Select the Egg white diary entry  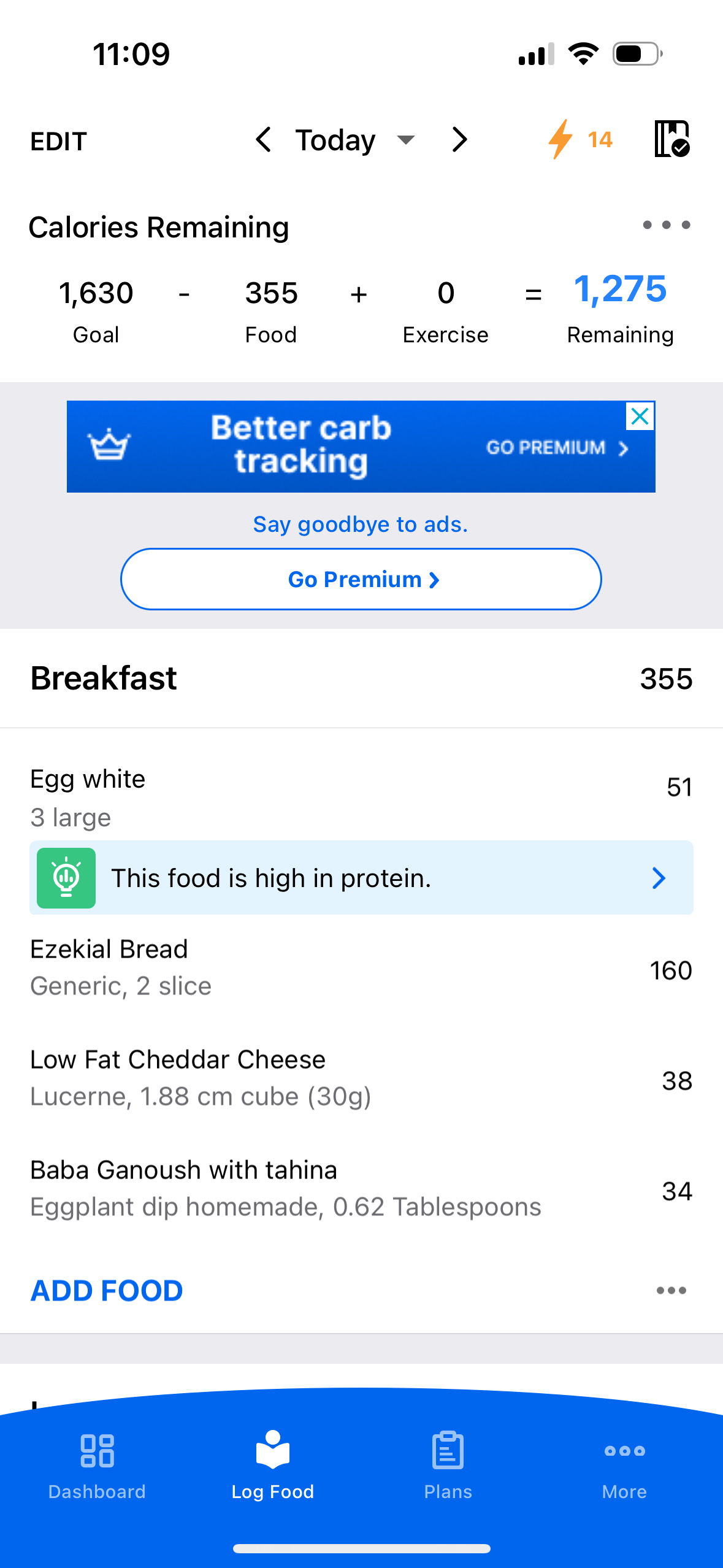(245, 794)
